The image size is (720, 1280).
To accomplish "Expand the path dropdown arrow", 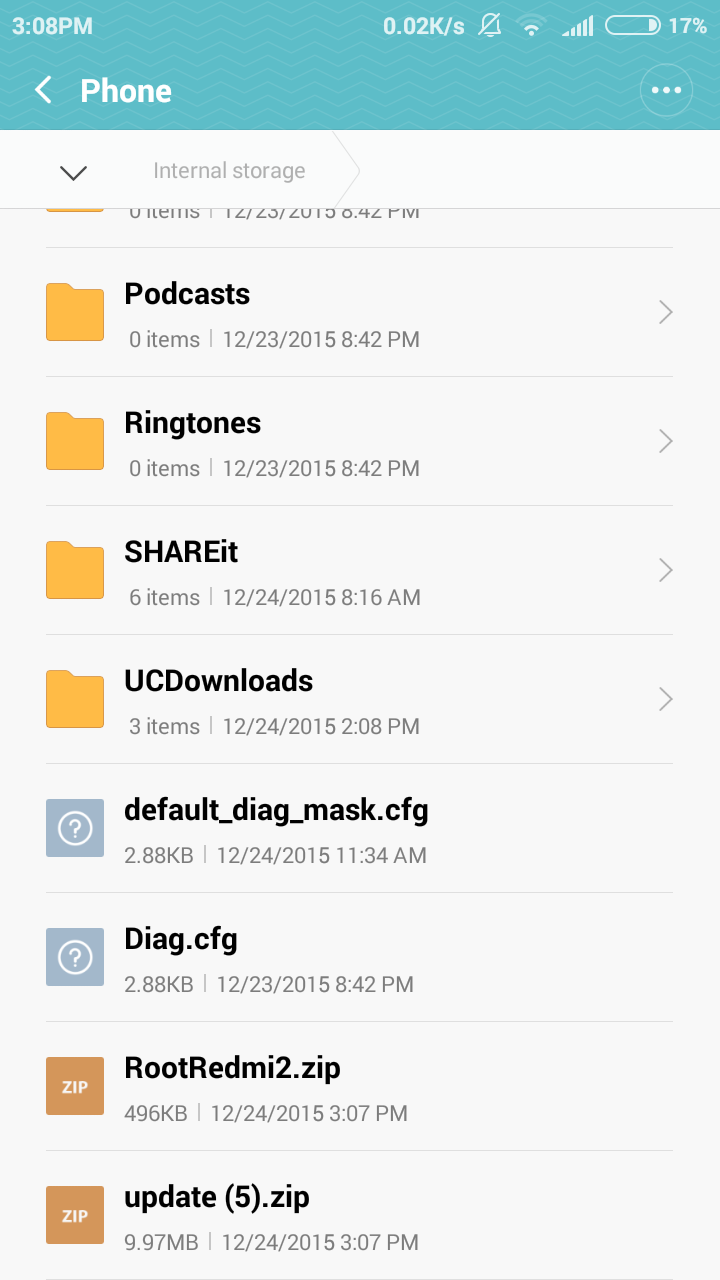I will click(x=74, y=172).
